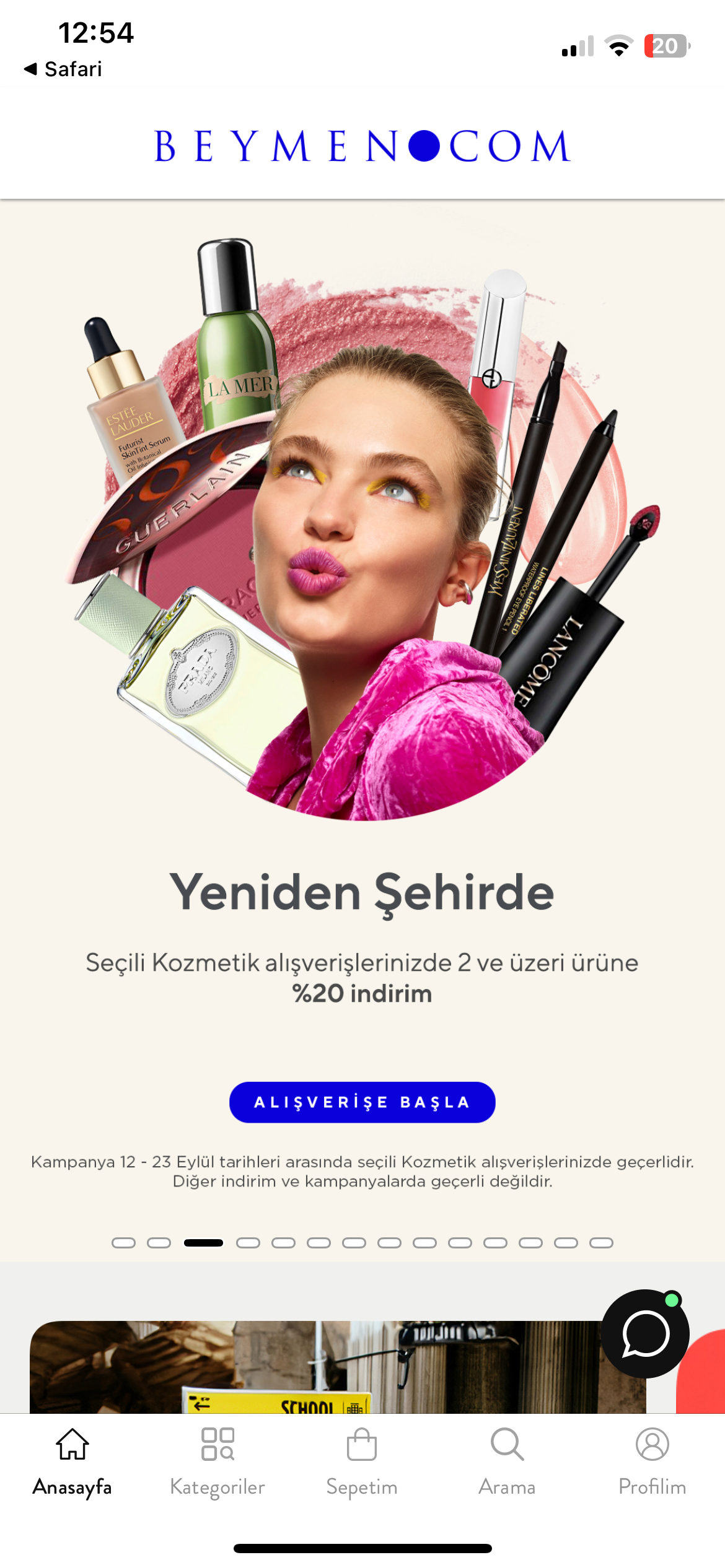Tap the ALIŞVERİŞE BAŞLA button

(x=362, y=1102)
